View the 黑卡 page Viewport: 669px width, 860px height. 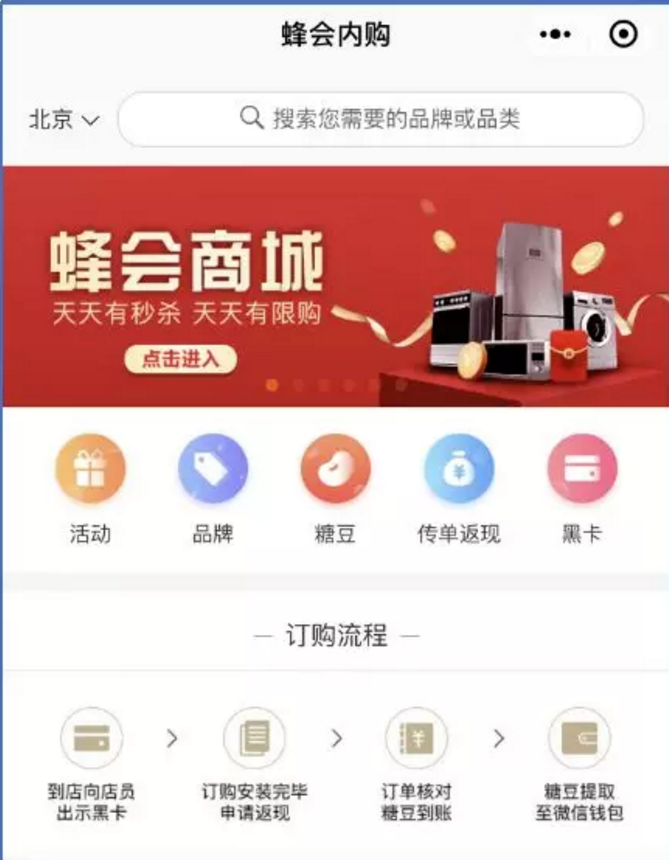pyautogui.click(x=581, y=469)
